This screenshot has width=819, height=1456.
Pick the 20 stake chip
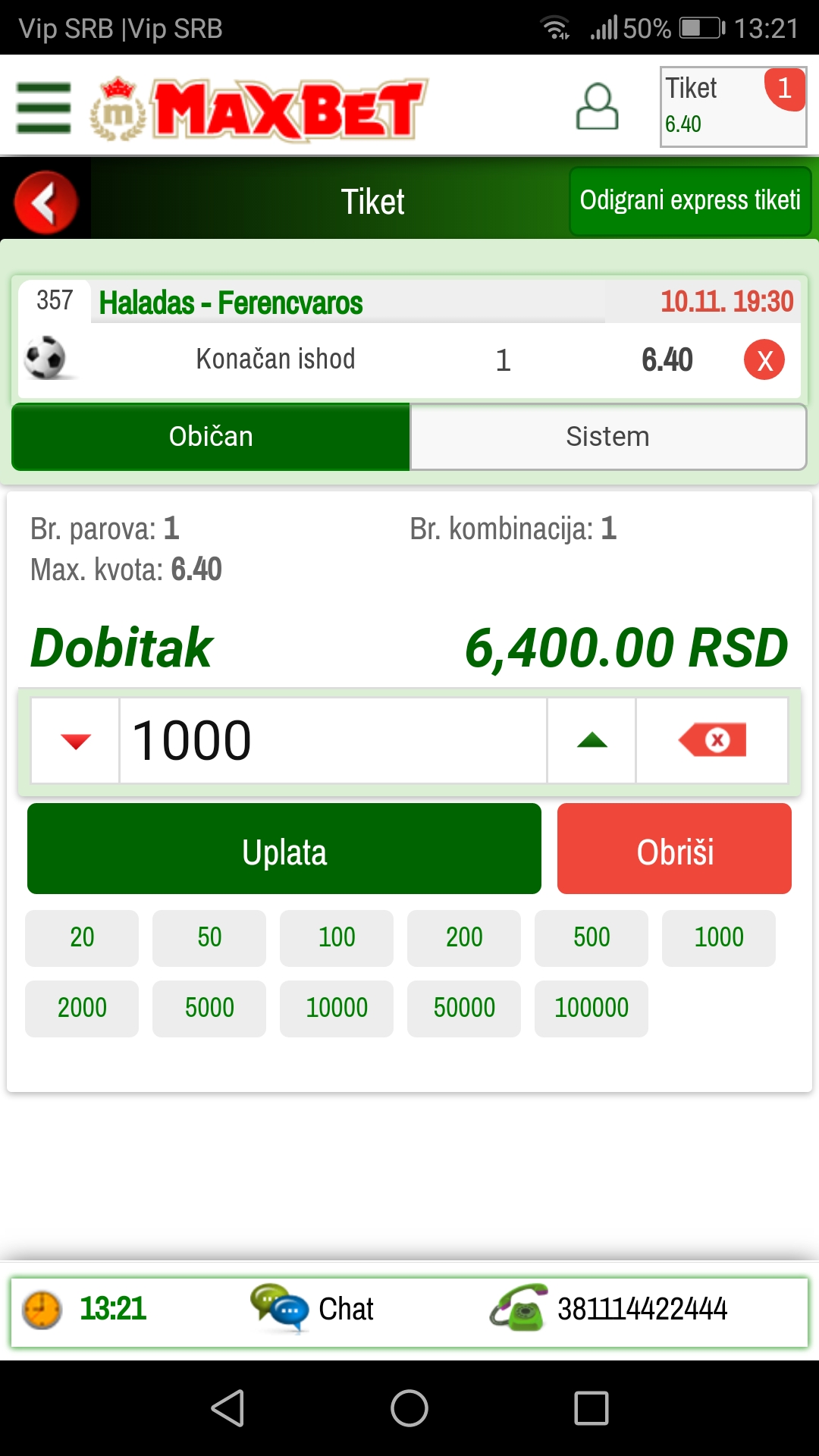point(82,938)
